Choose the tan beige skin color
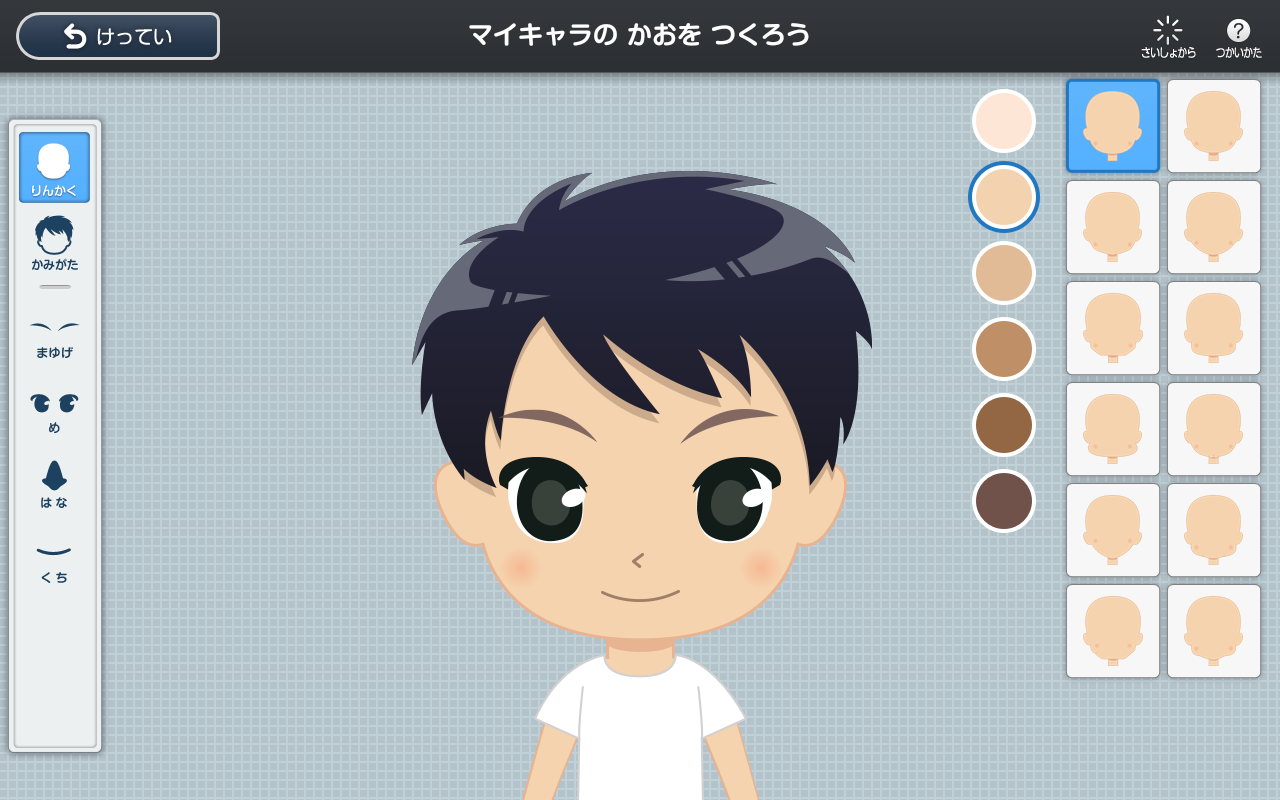The image size is (1280, 800). coord(1003,273)
